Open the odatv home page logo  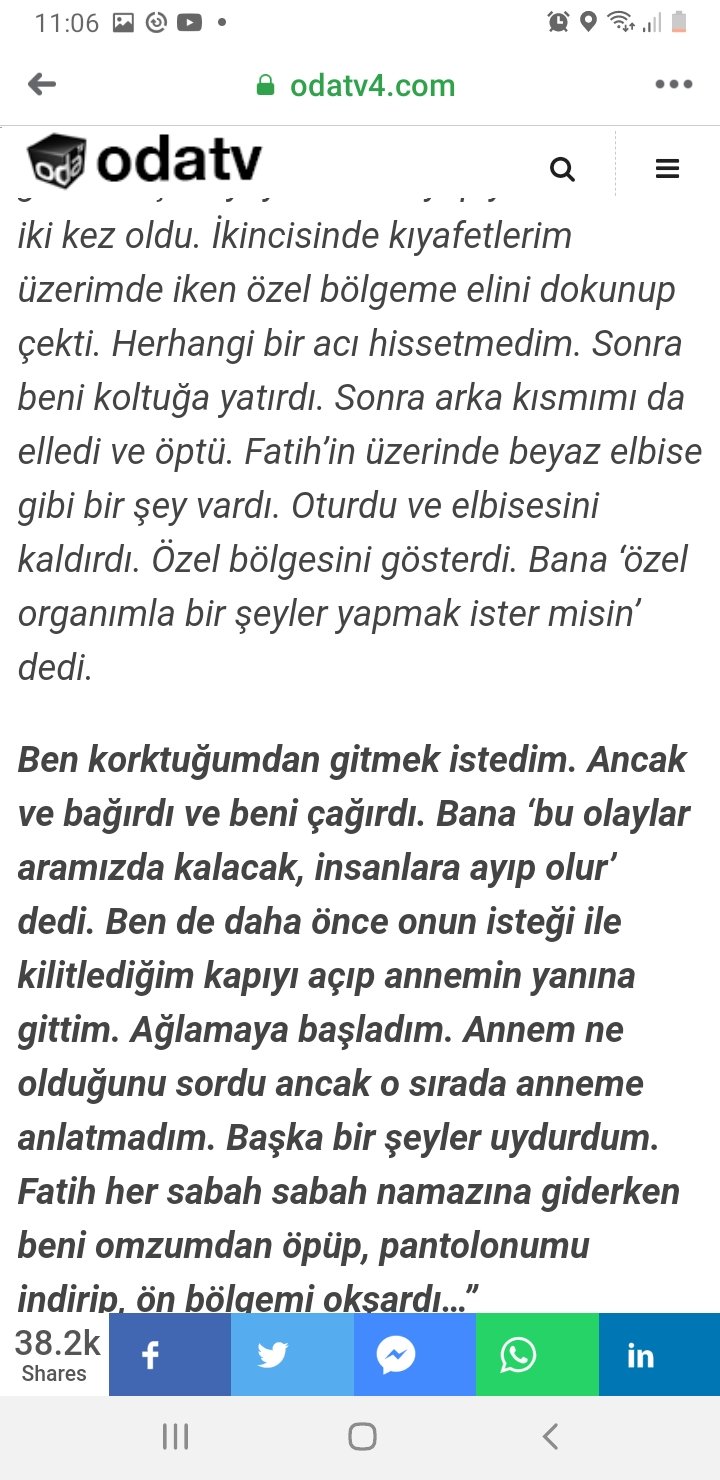tap(146, 162)
